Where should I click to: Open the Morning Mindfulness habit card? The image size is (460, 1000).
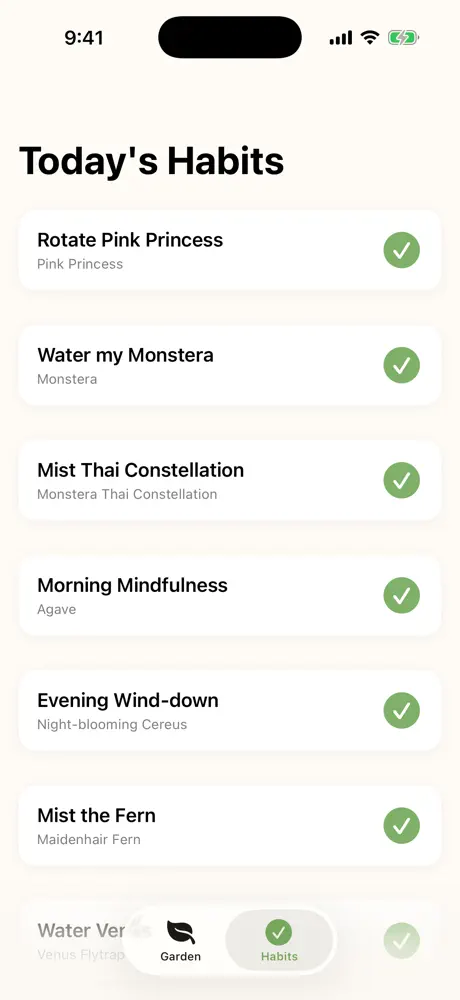pos(230,596)
